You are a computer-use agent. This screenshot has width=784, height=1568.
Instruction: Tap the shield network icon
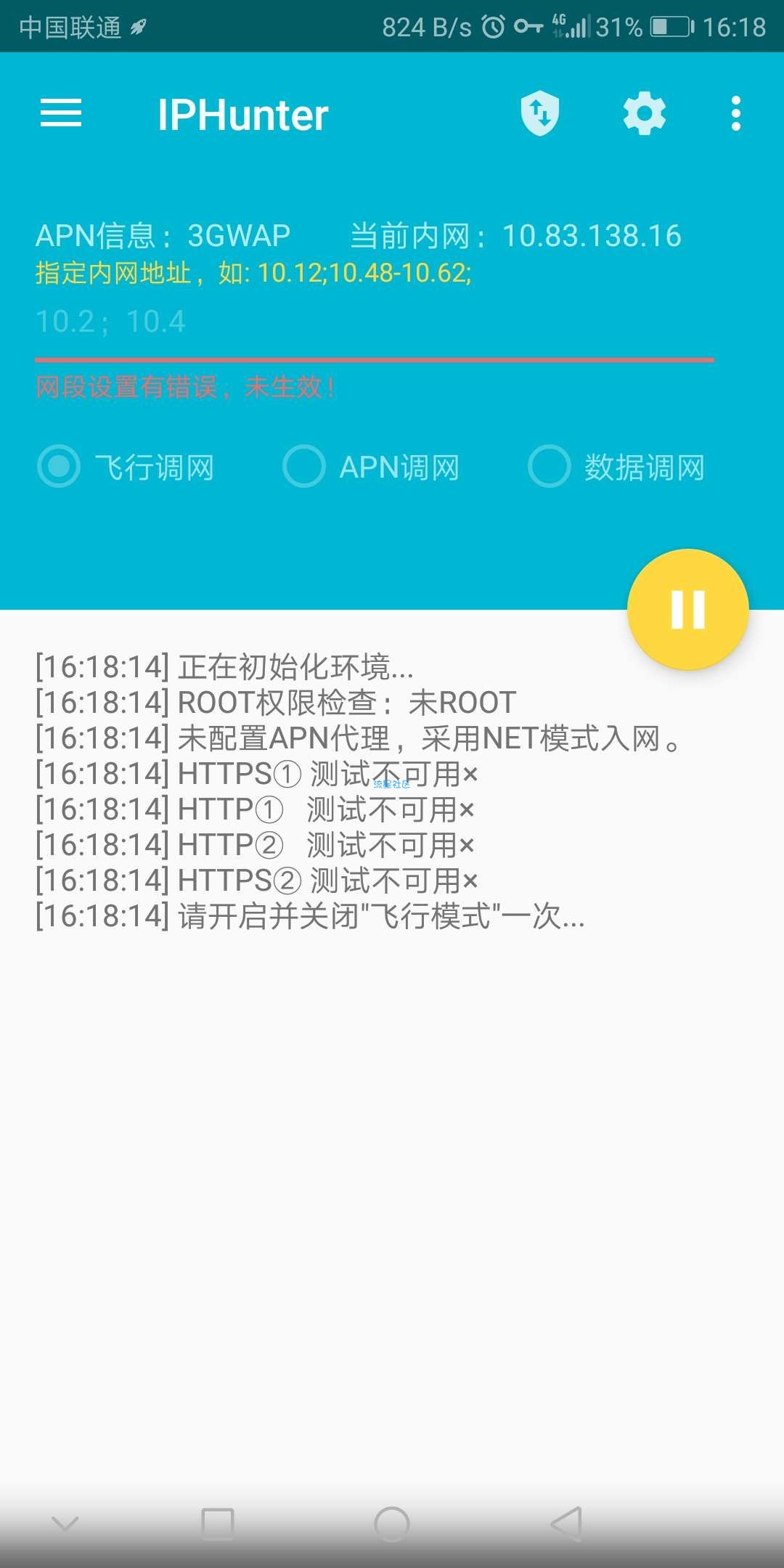click(540, 114)
